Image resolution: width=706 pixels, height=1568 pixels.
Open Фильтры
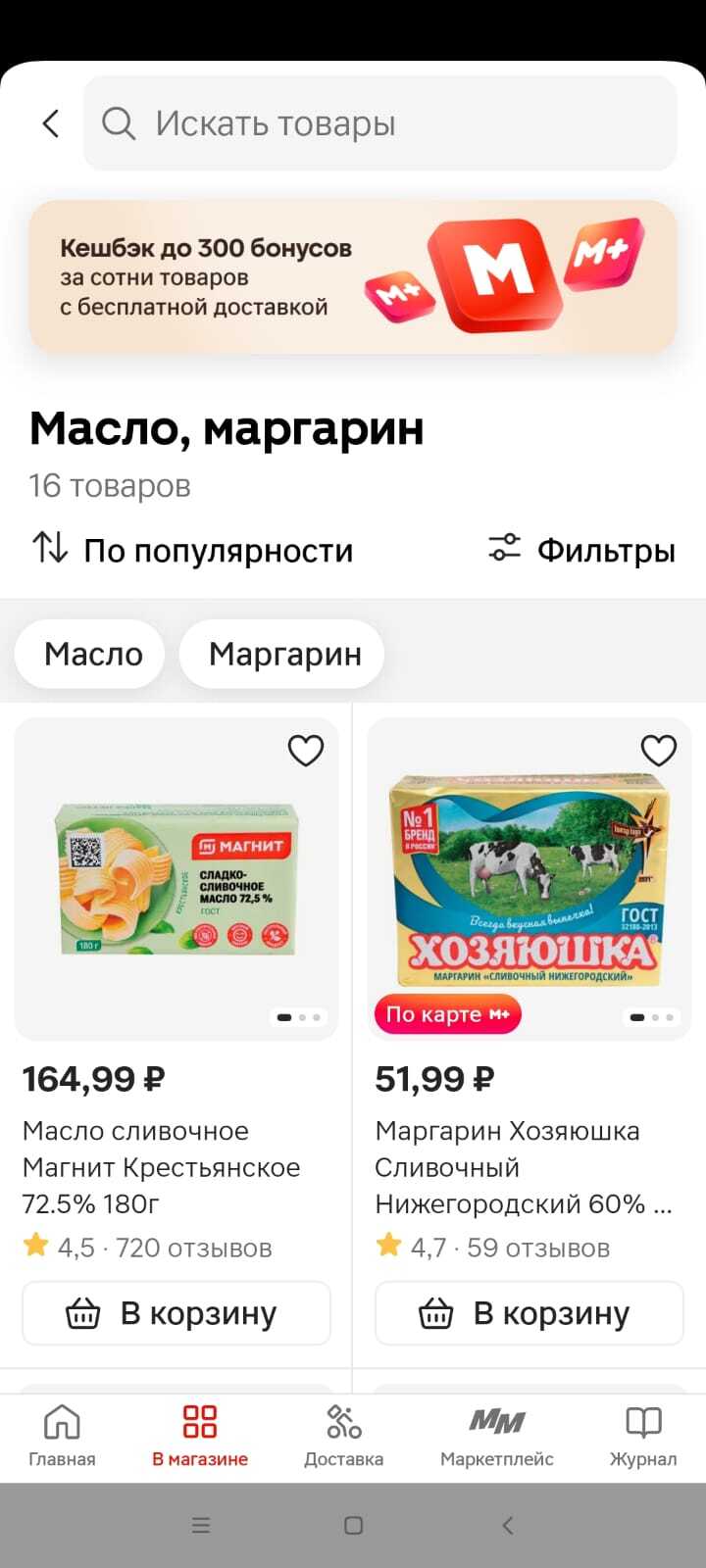click(x=582, y=550)
